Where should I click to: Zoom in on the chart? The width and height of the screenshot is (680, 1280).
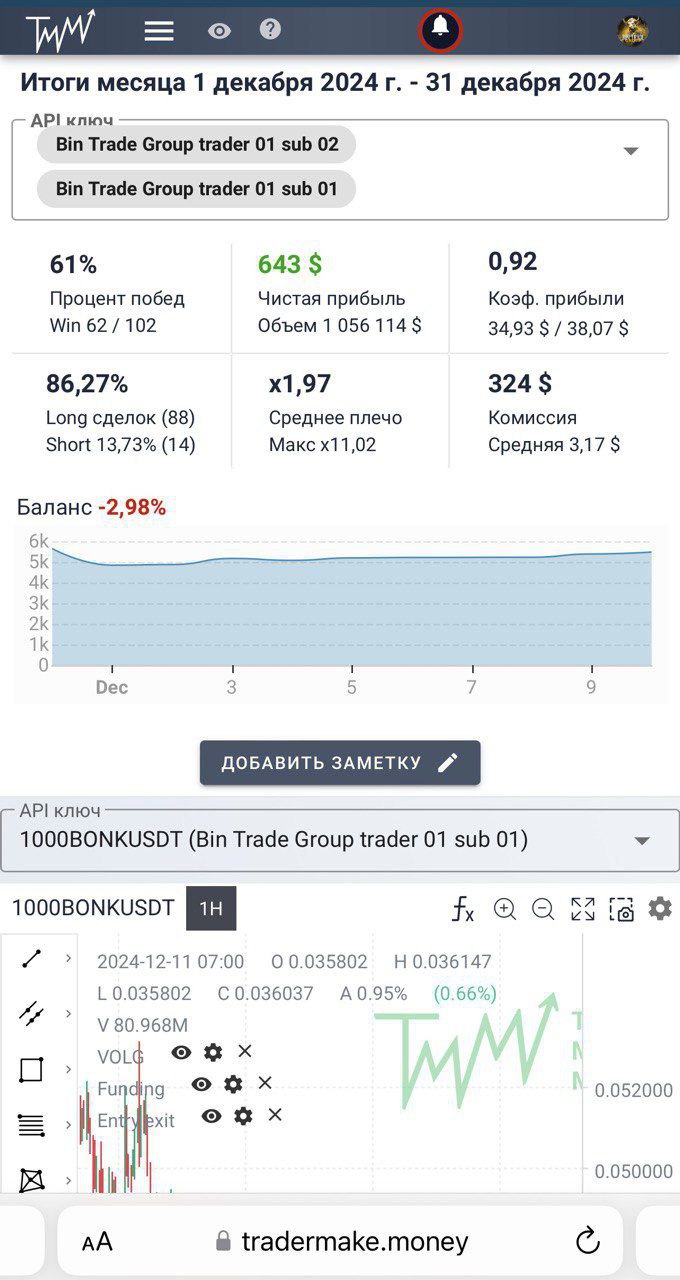505,909
